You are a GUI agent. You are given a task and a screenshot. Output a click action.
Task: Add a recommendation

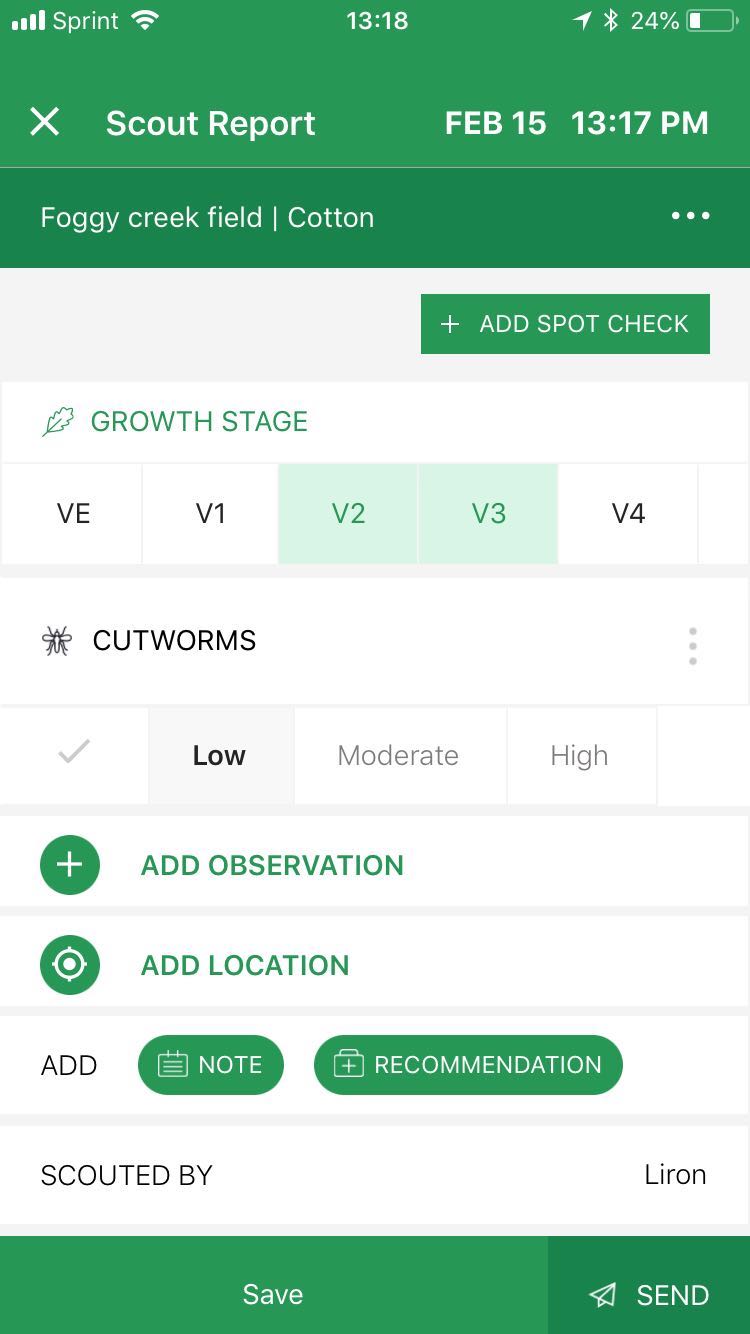pos(468,1065)
